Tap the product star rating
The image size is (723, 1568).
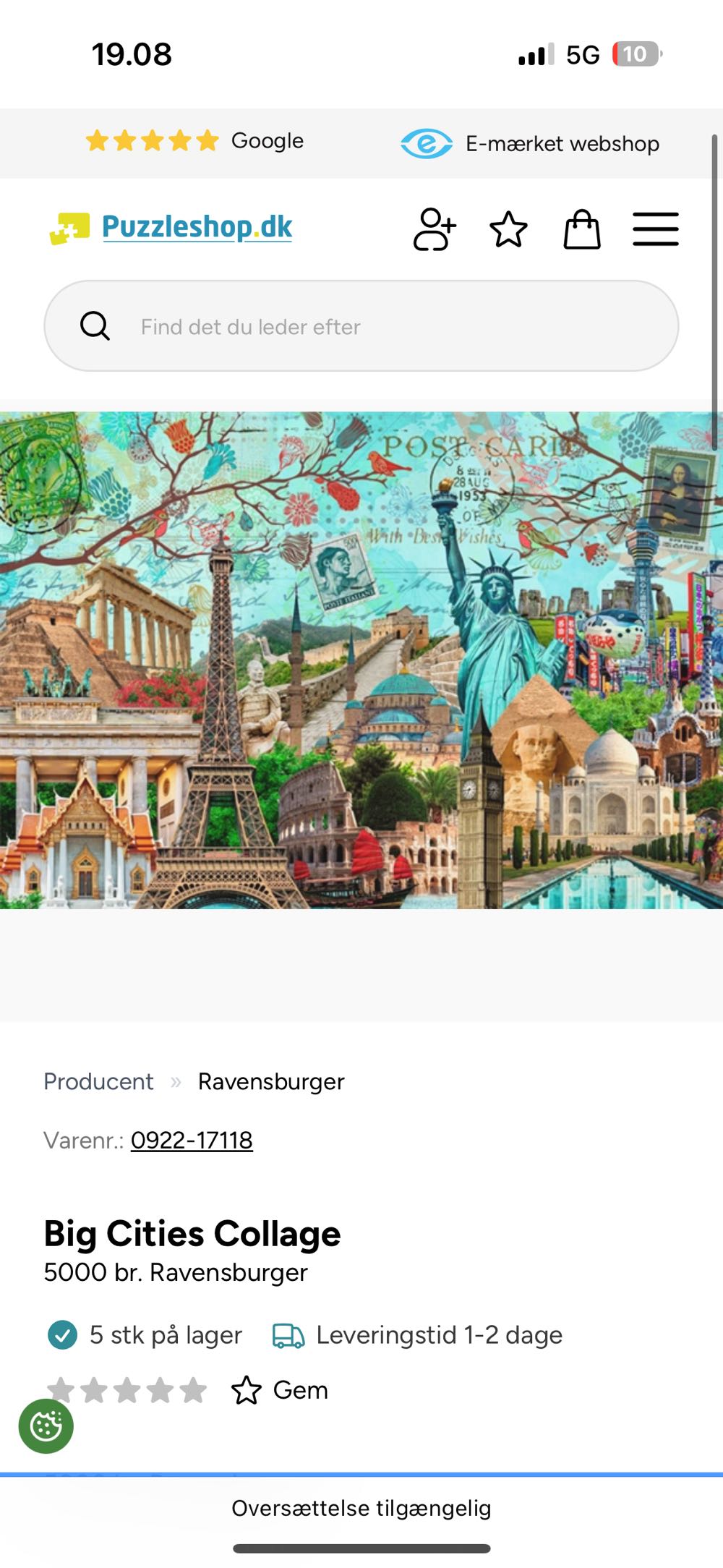coord(127,1390)
